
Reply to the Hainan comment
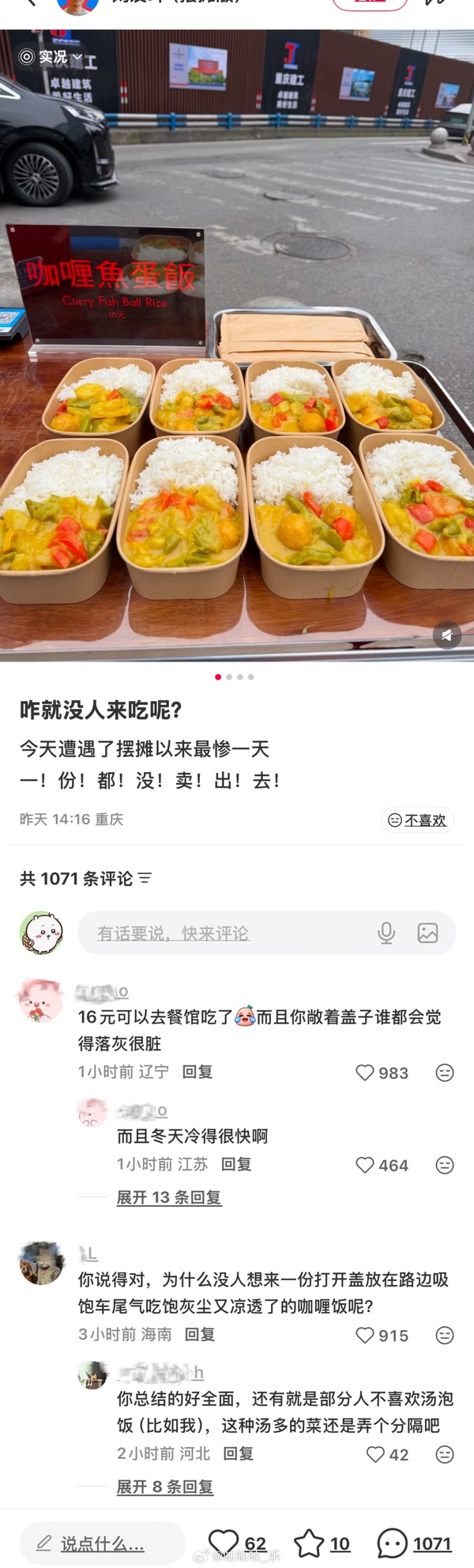(x=199, y=1334)
